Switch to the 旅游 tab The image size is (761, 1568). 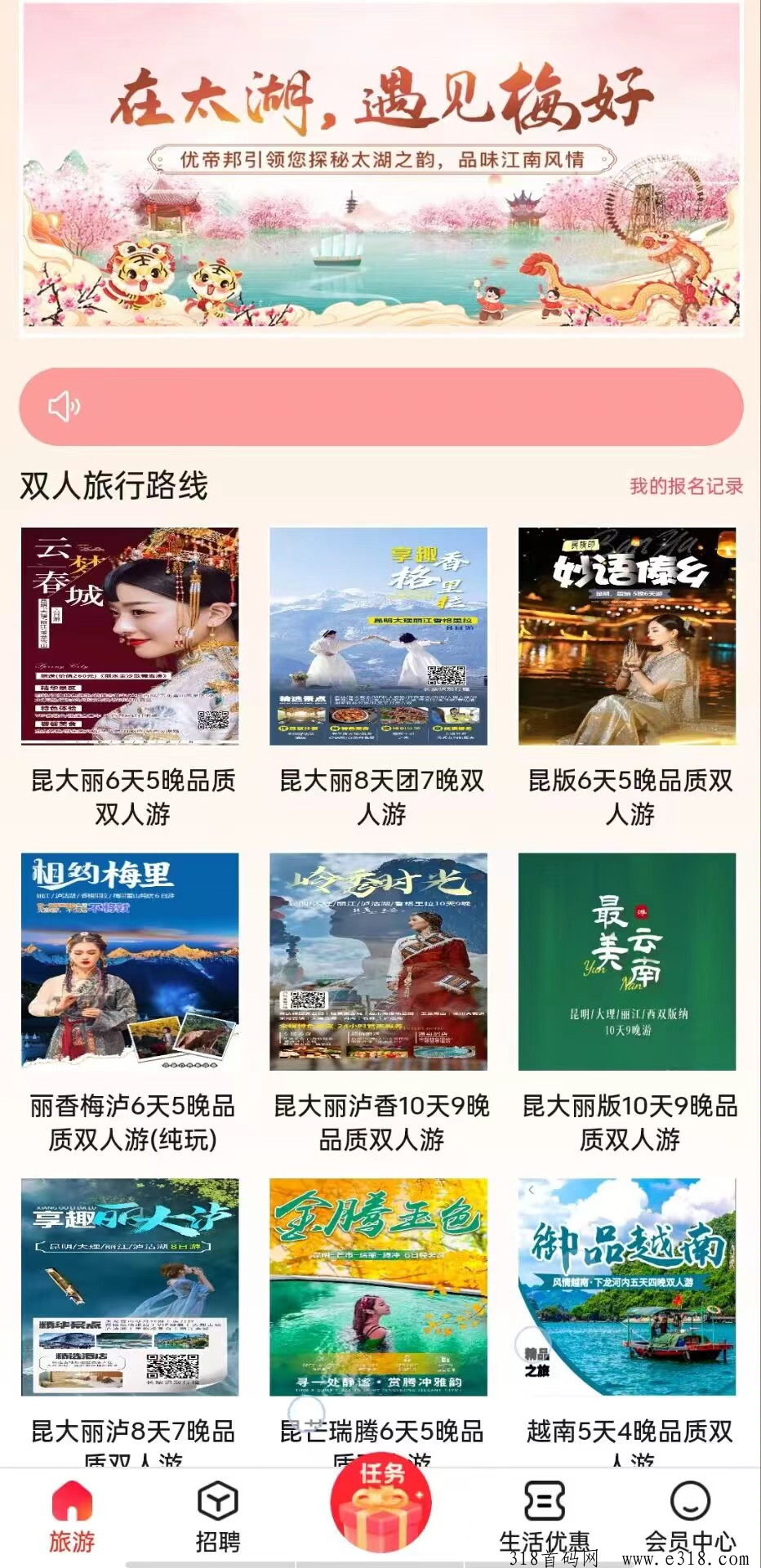point(72,1517)
